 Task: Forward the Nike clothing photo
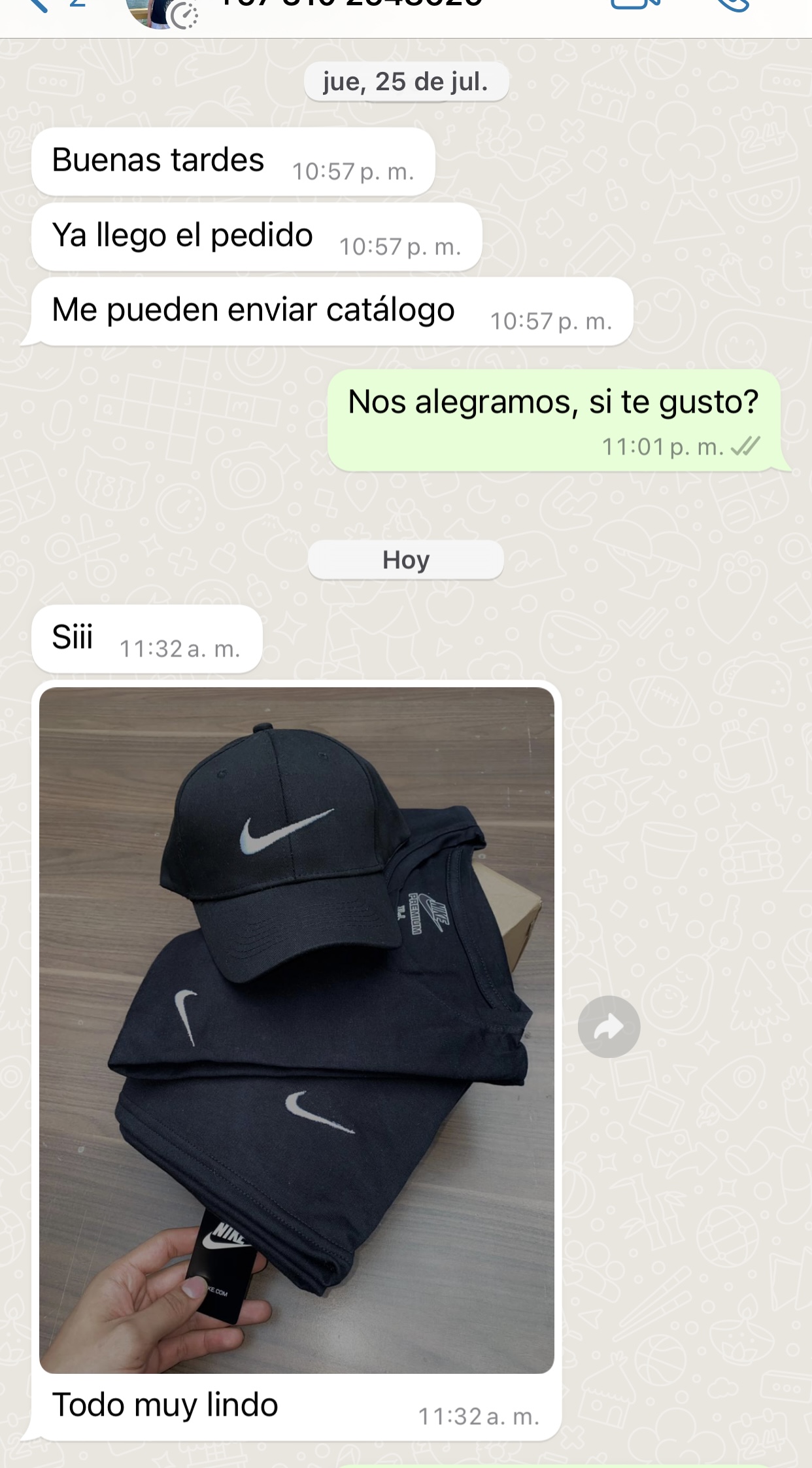609,1027
